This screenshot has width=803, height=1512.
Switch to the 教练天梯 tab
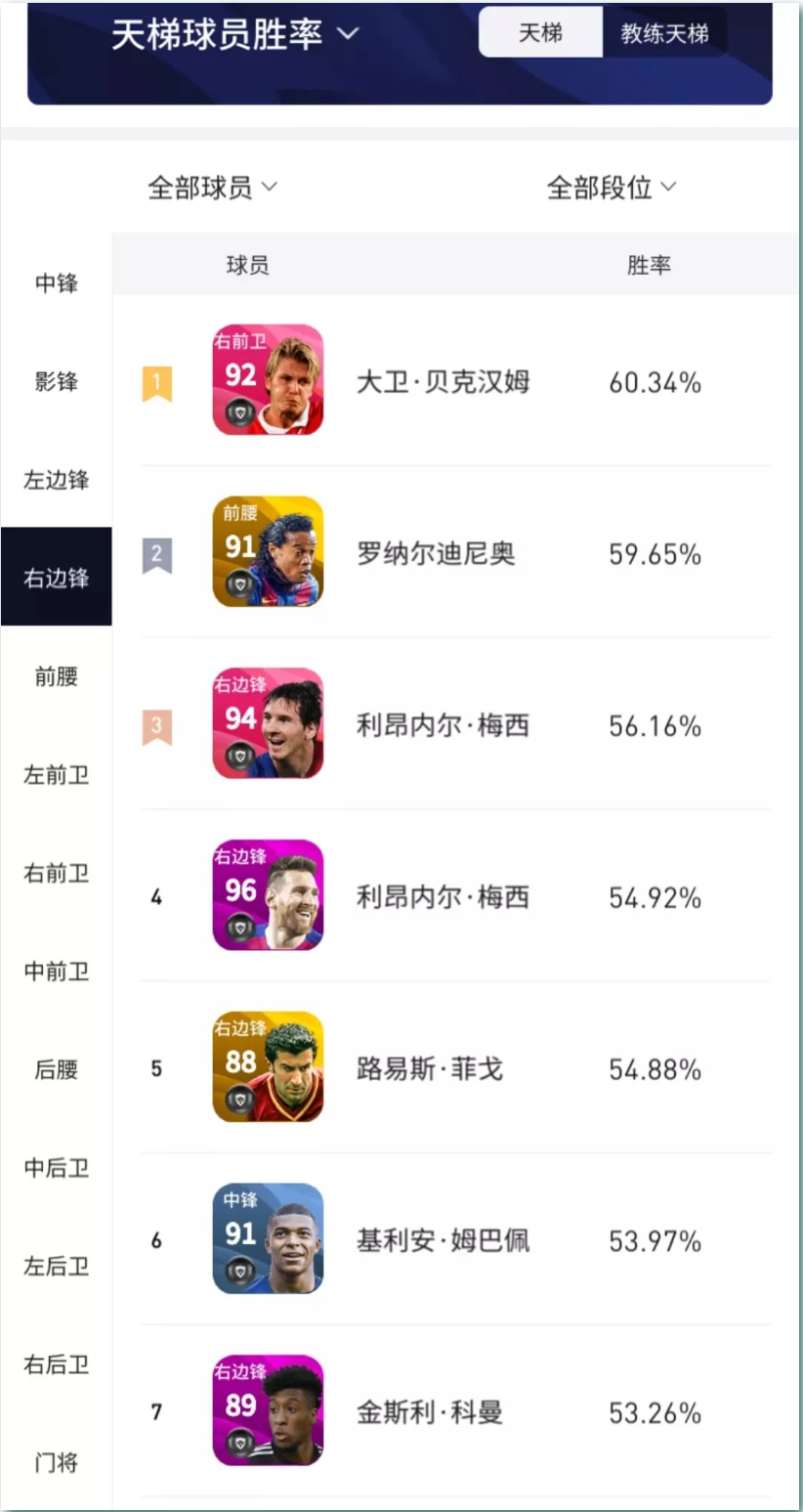[664, 33]
